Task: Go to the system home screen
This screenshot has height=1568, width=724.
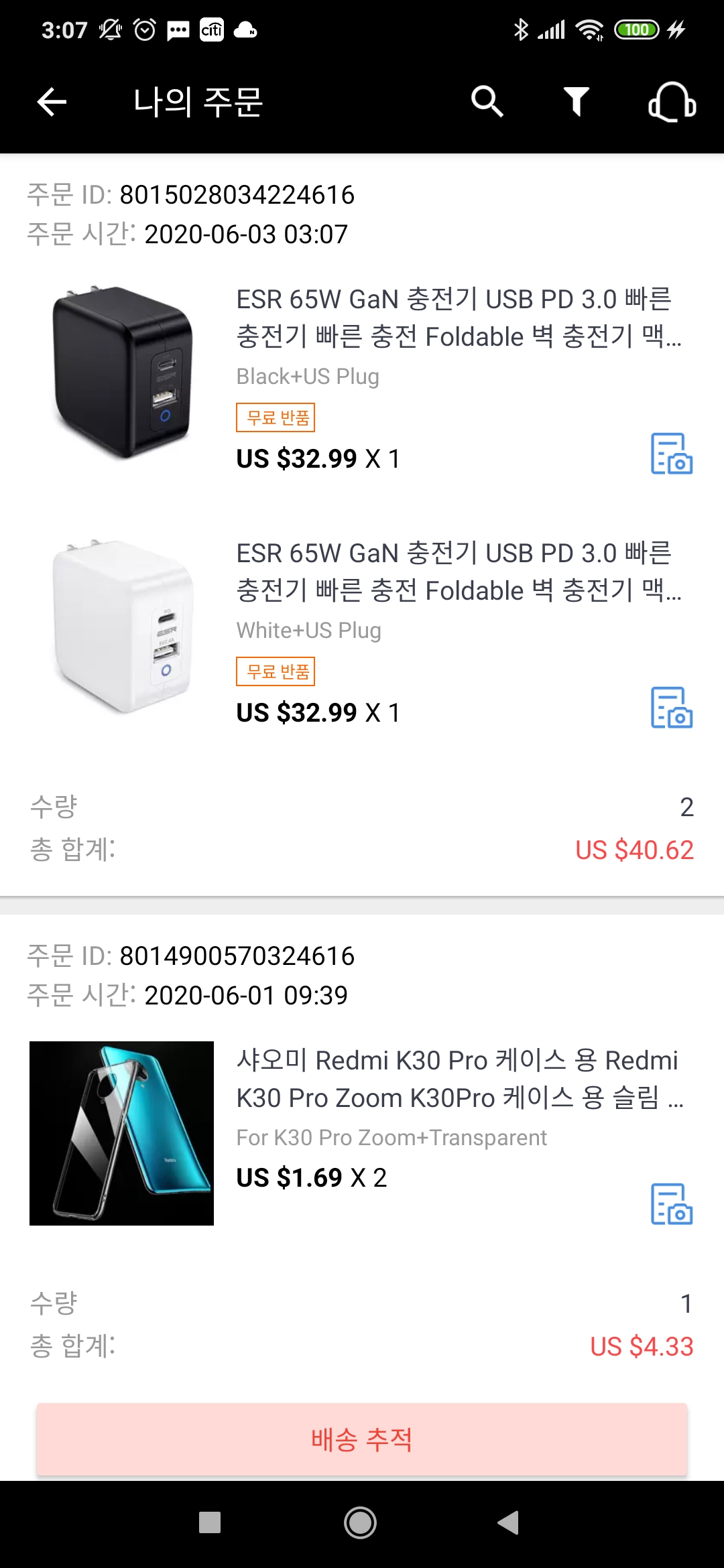Action: pos(361,1522)
